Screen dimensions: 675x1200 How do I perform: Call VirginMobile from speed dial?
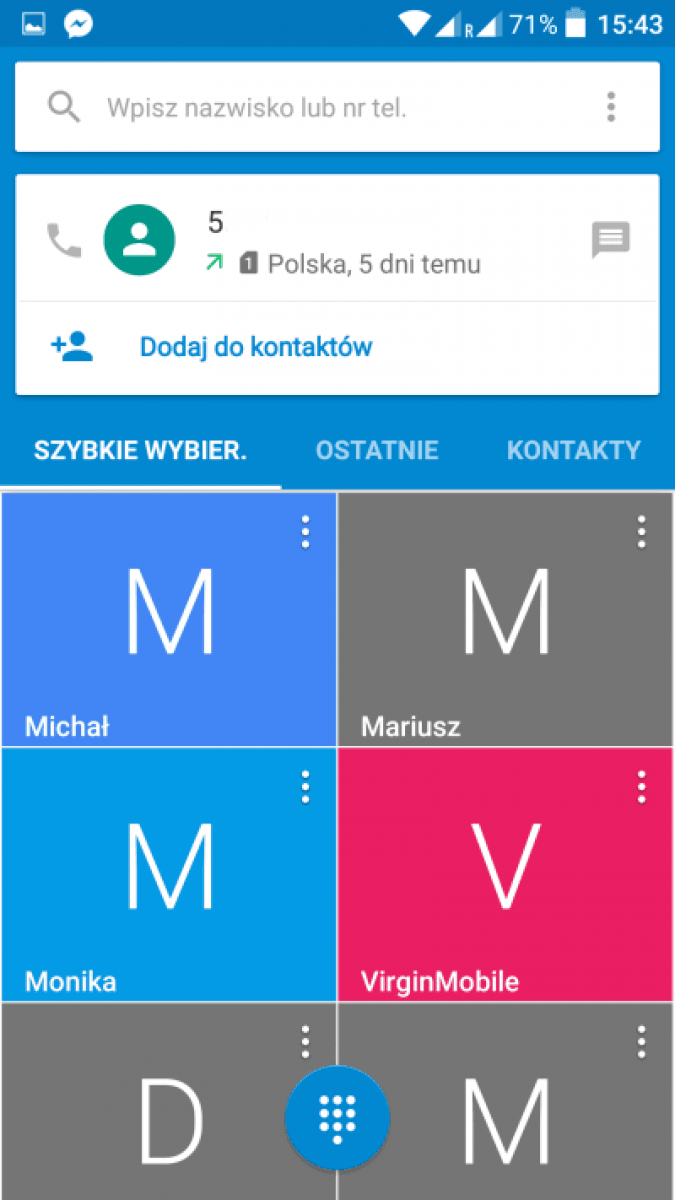505,875
